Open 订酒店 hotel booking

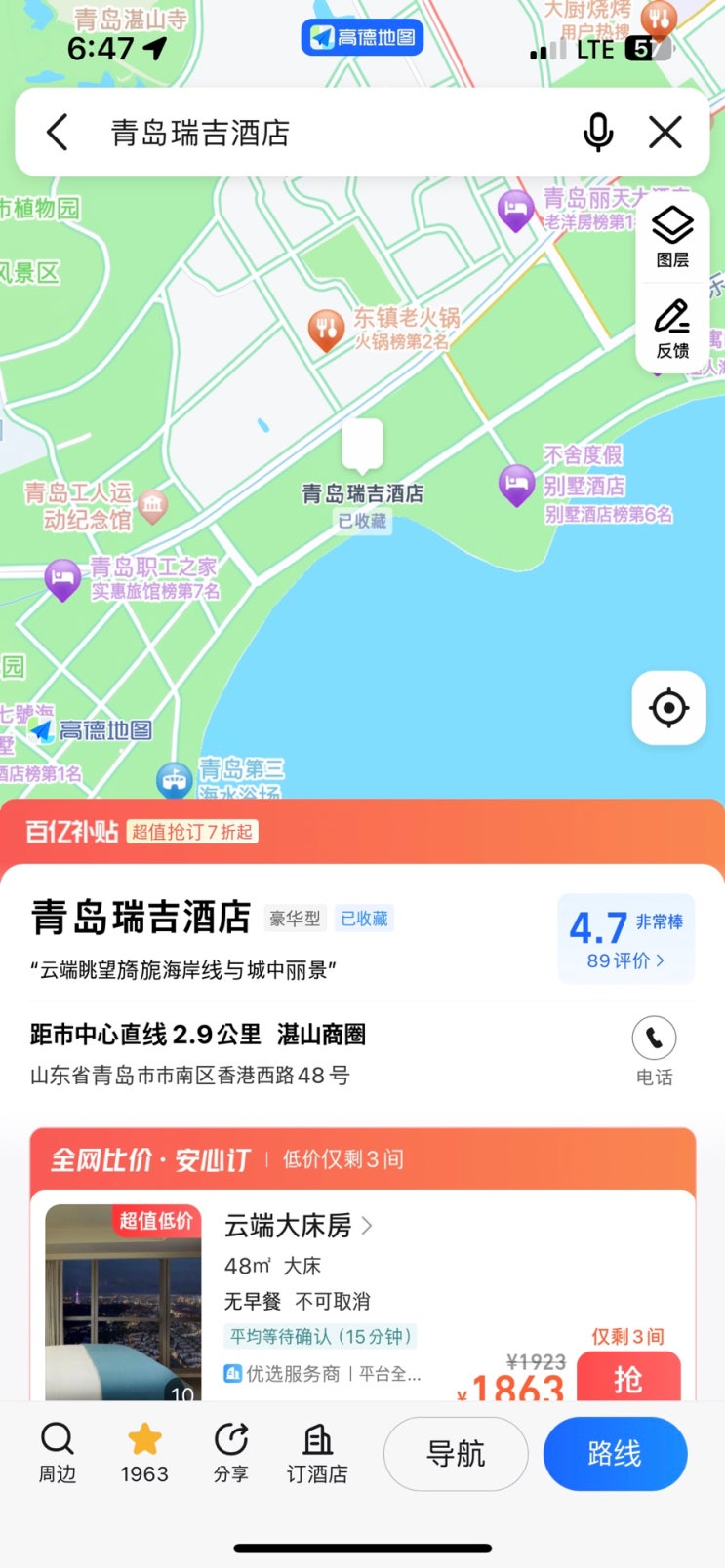coord(317,1452)
